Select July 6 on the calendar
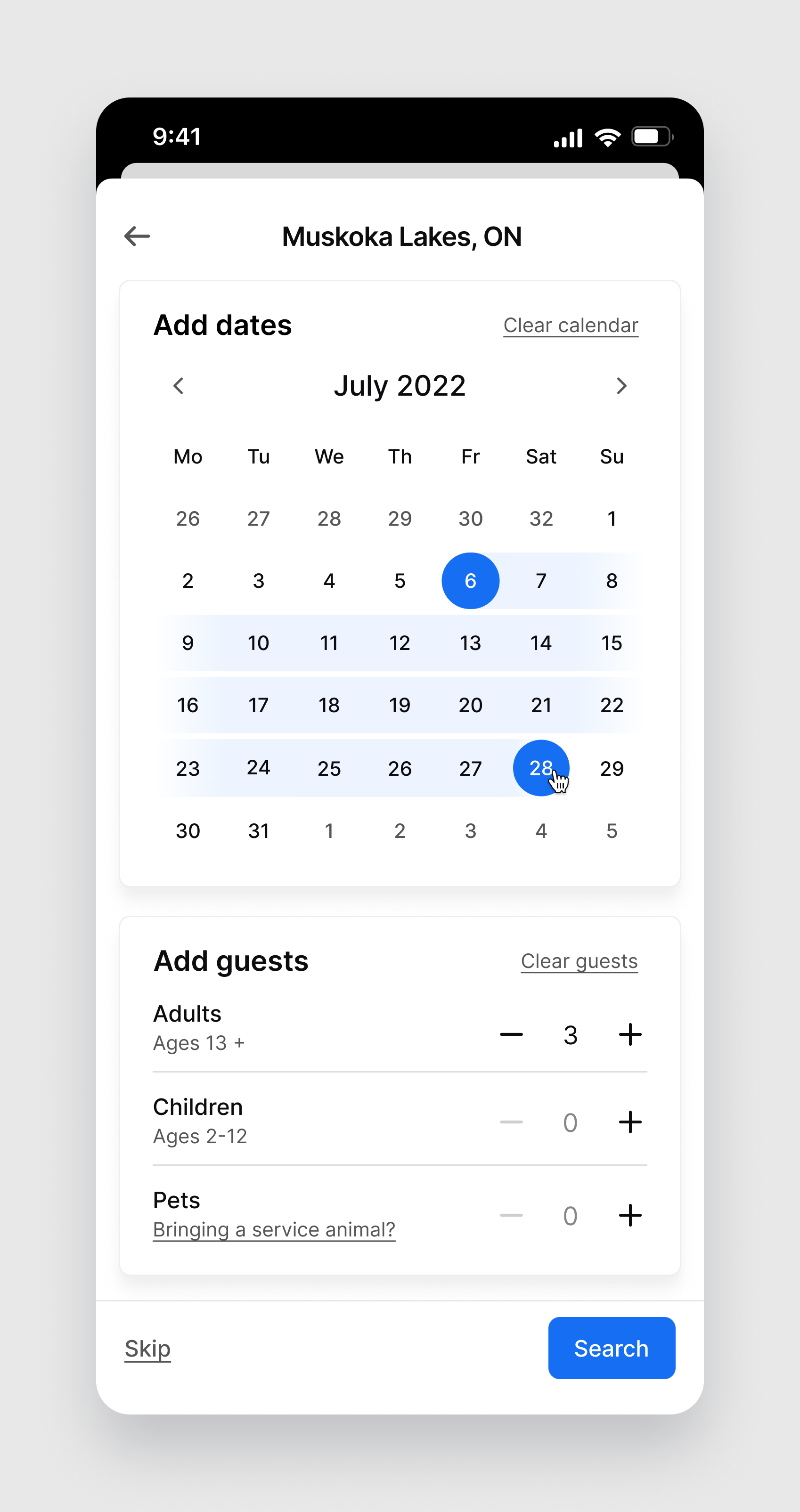Viewport: 800px width, 1512px height. click(470, 580)
